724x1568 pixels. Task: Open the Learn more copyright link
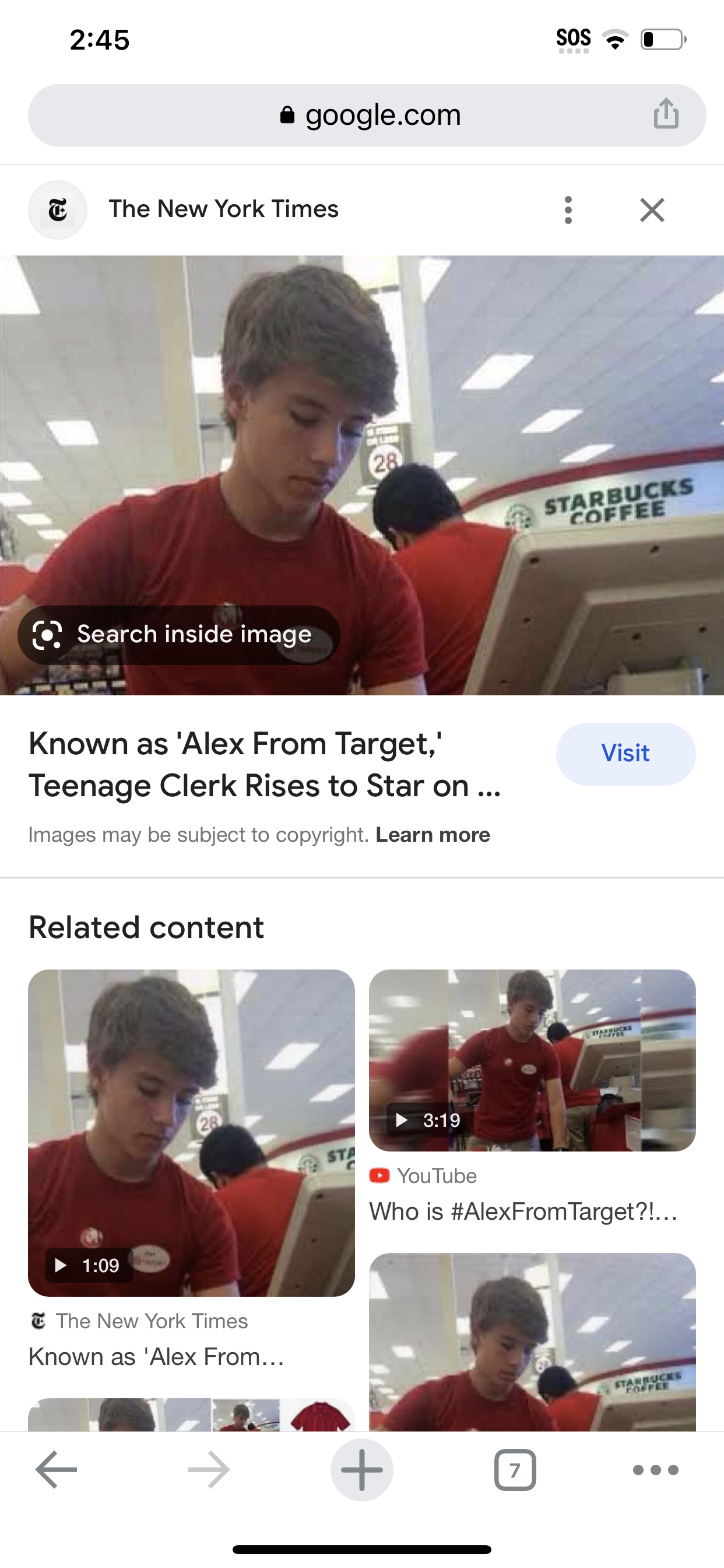[433, 835]
